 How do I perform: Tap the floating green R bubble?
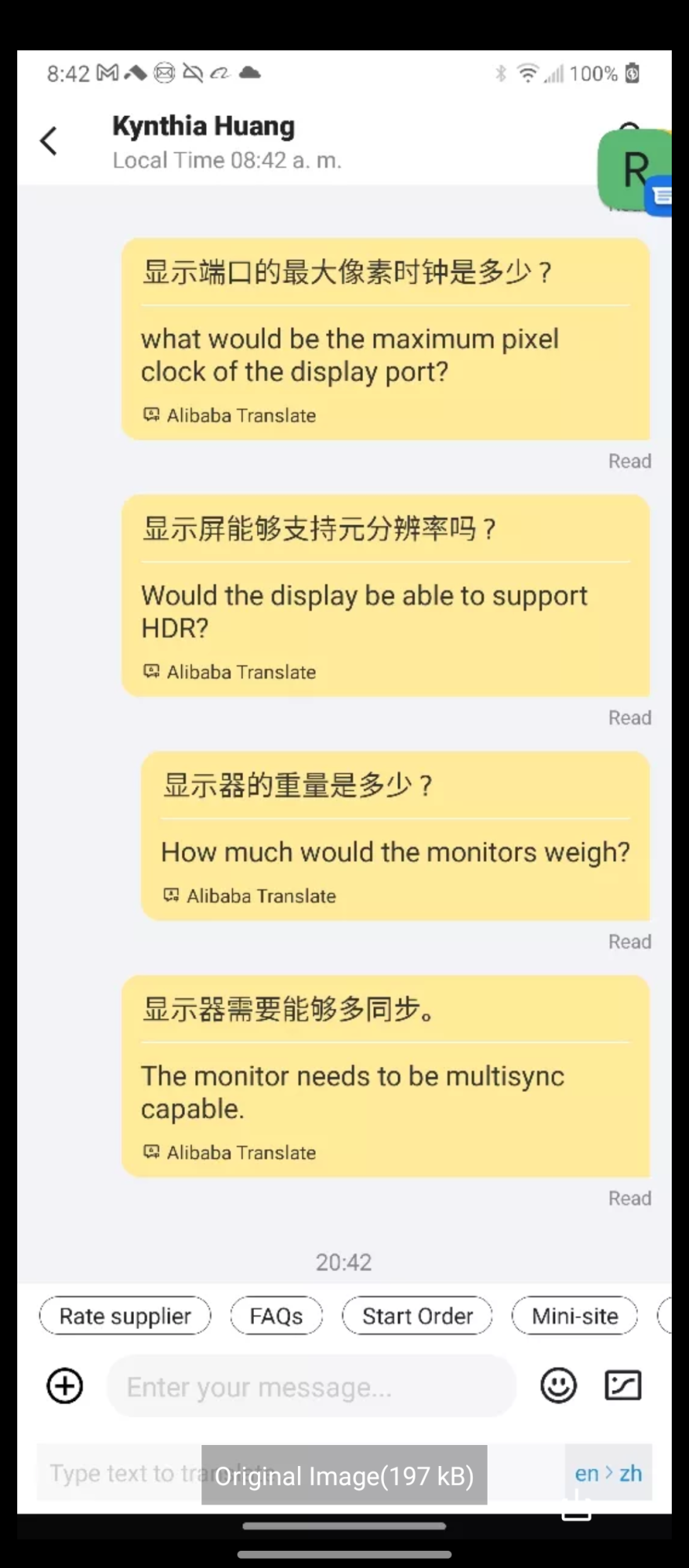(x=635, y=169)
